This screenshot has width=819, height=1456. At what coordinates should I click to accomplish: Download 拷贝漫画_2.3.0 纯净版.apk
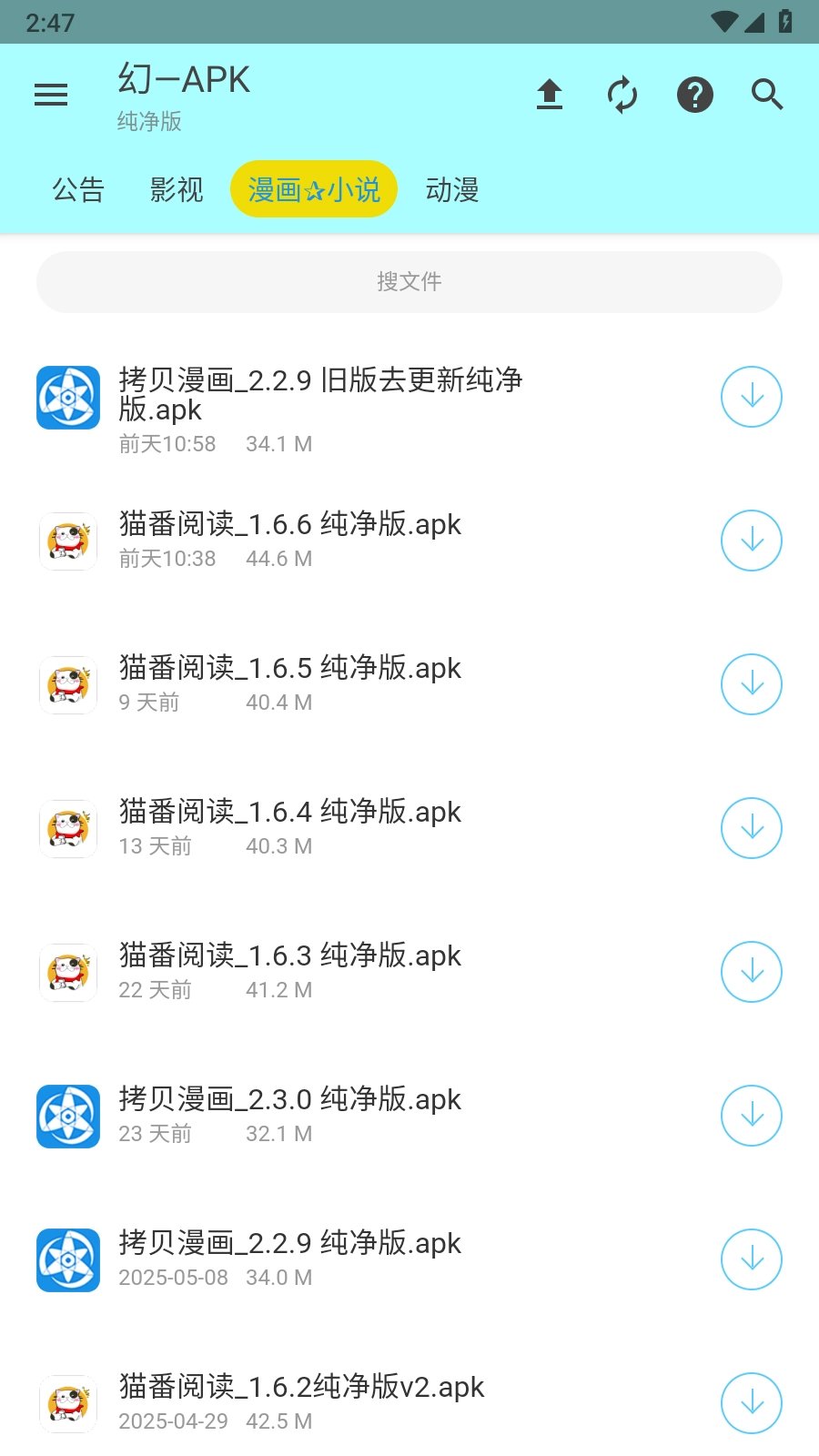pyautogui.click(x=752, y=1116)
